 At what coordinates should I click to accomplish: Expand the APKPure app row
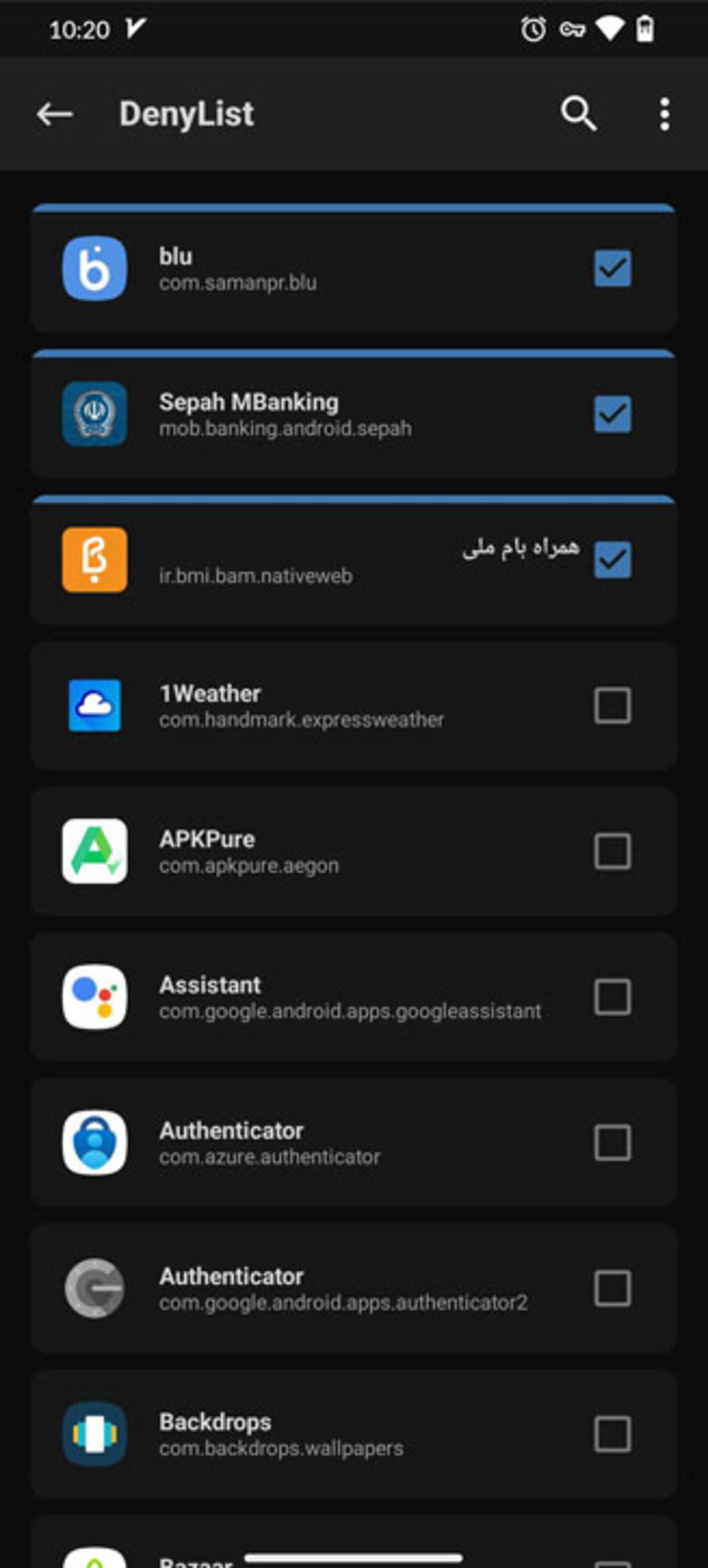coord(304,851)
